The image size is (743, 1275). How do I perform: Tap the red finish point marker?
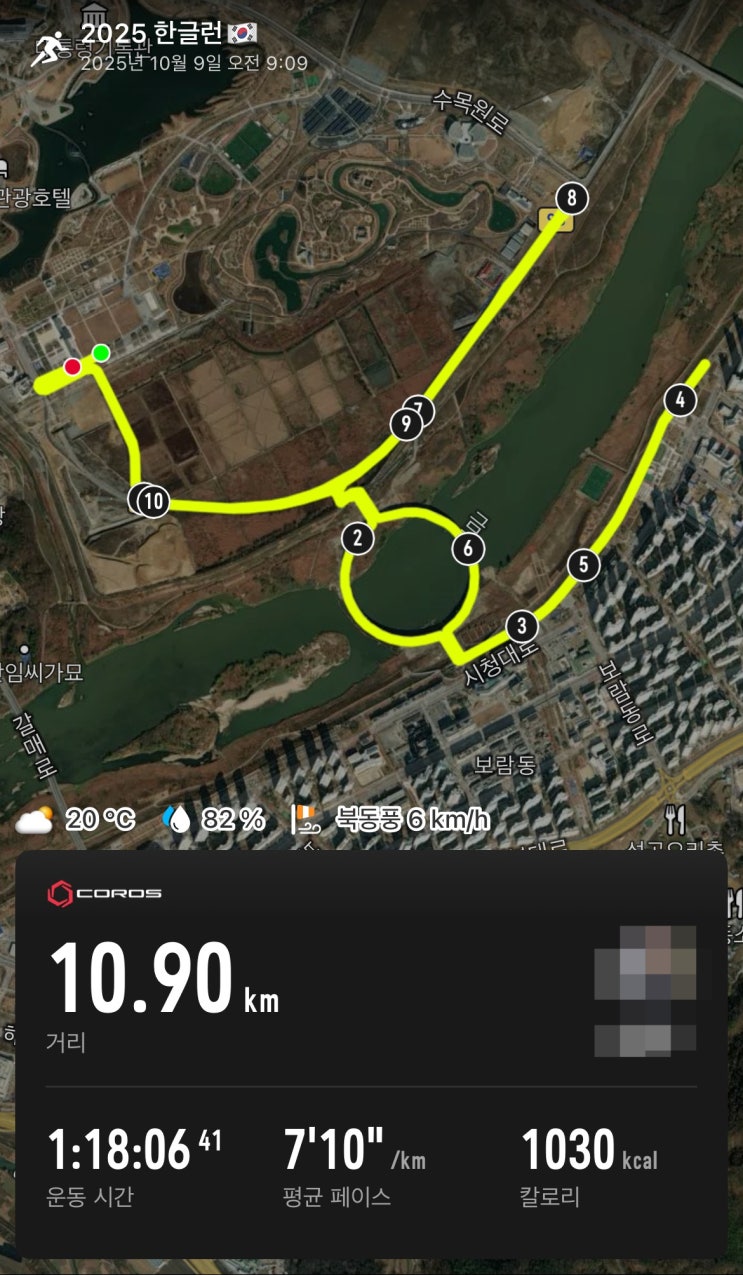(x=74, y=367)
